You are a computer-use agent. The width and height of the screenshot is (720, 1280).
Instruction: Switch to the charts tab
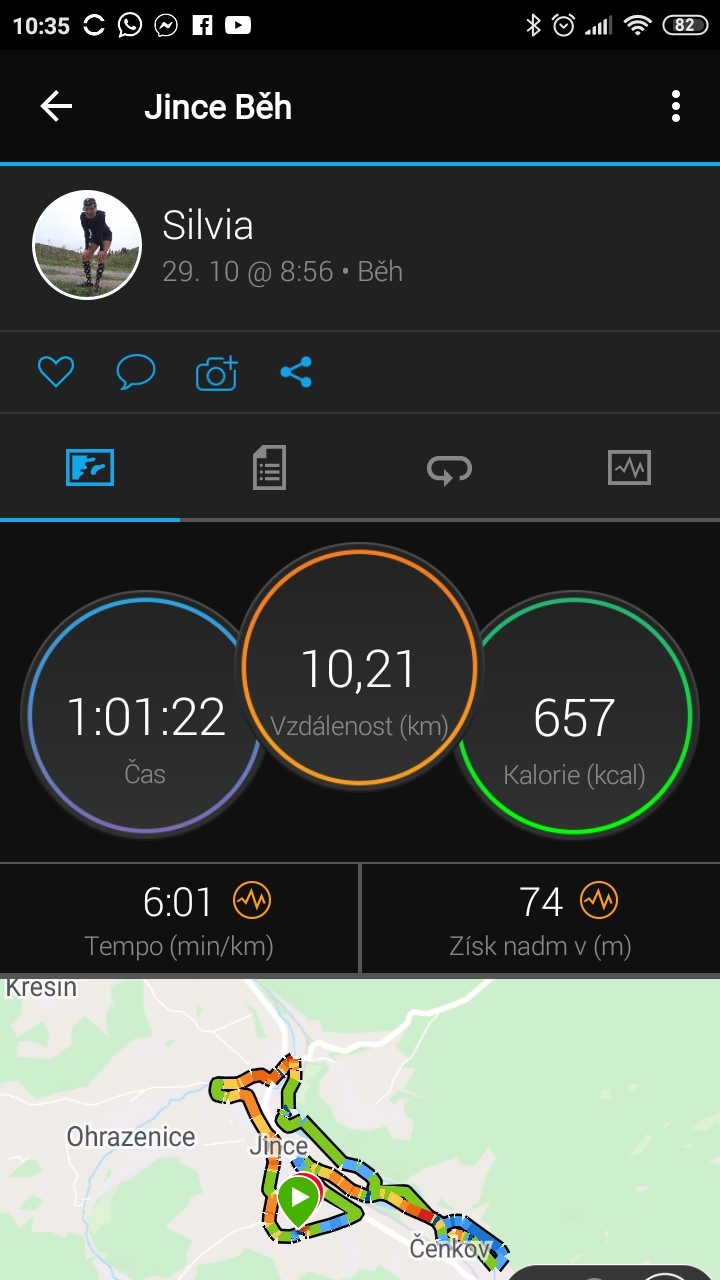point(629,468)
